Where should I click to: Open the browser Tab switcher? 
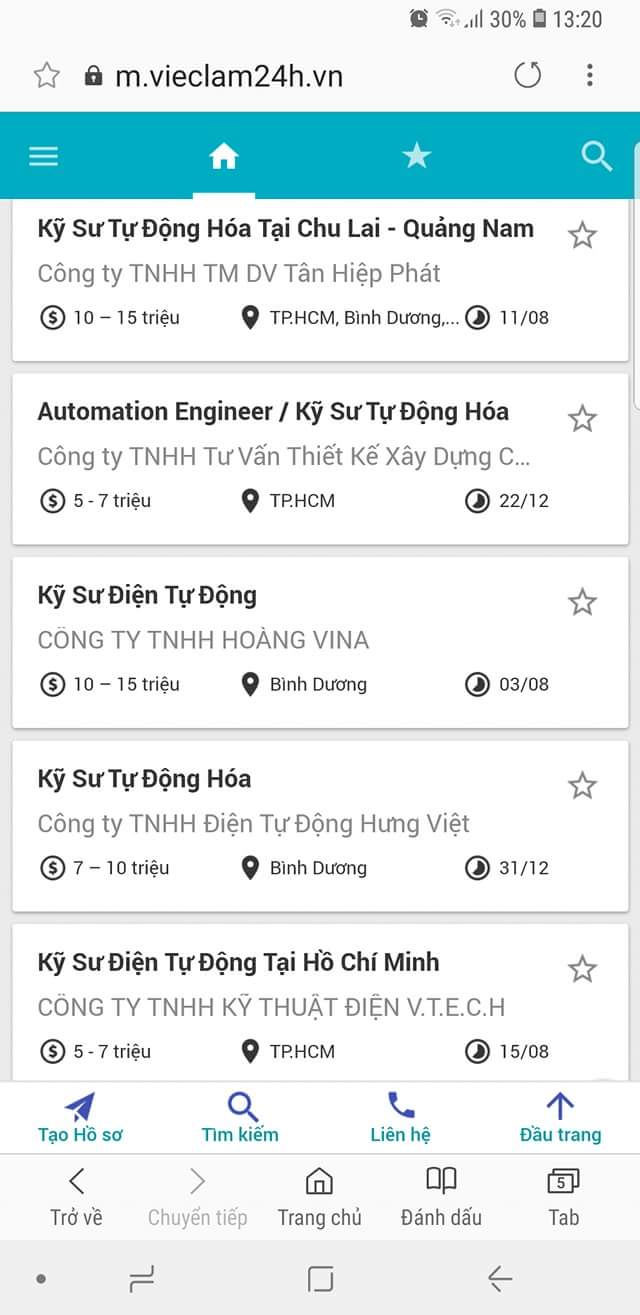[563, 1198]
